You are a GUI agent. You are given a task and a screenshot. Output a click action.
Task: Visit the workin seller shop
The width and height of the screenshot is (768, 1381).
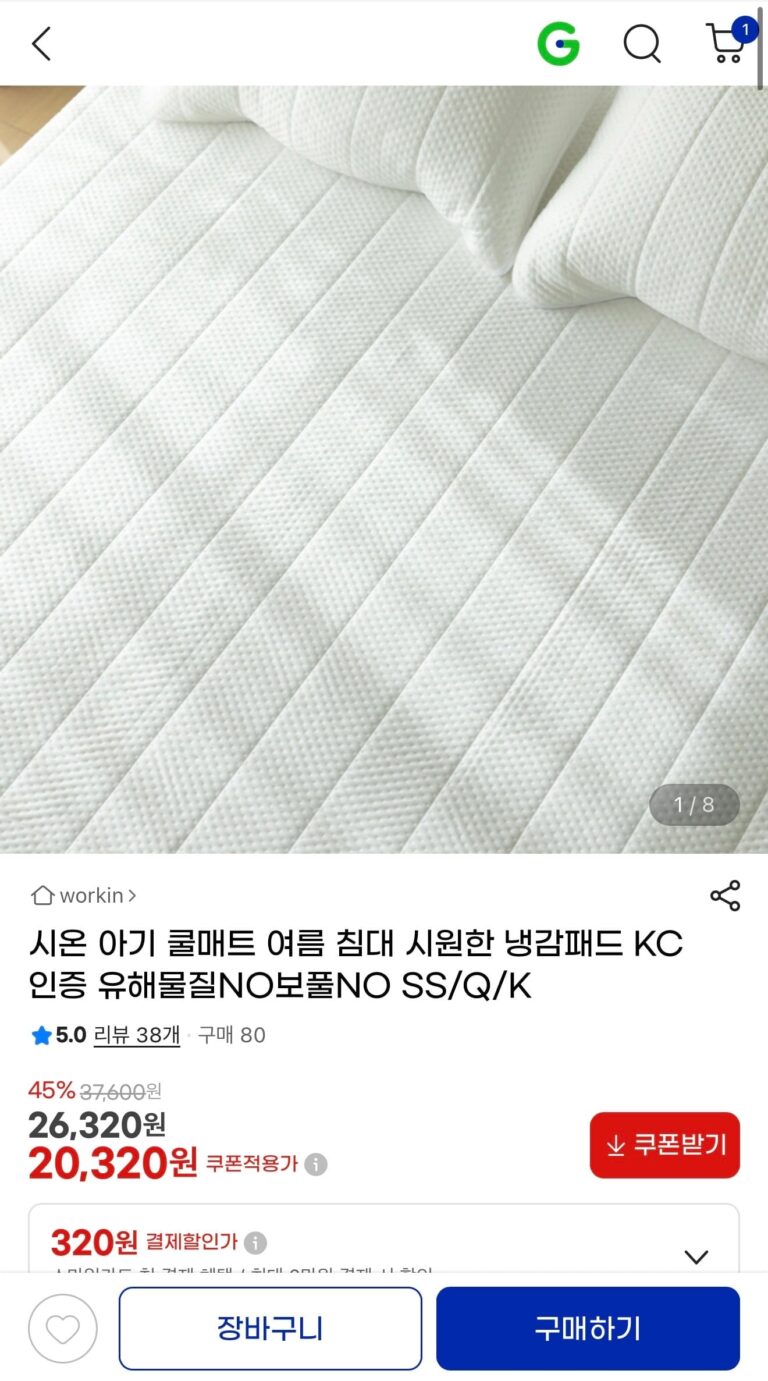pos(84,895)
